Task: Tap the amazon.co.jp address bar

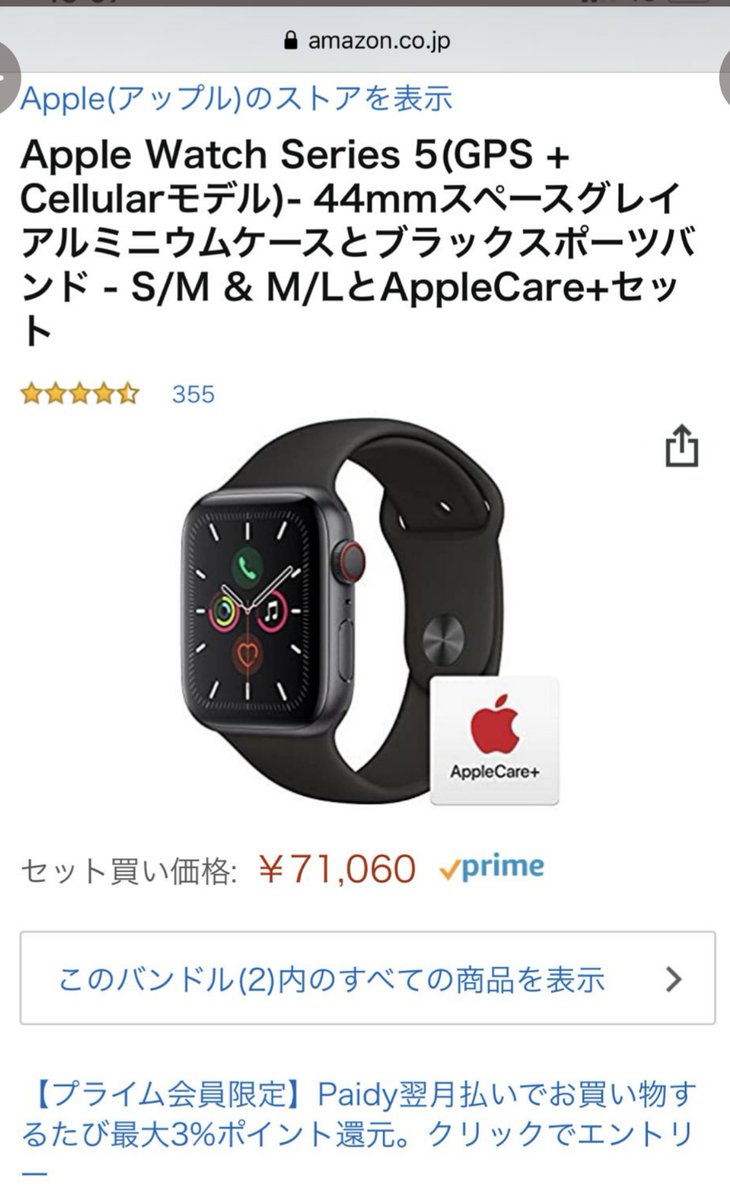Action: (x=365, y=41)
